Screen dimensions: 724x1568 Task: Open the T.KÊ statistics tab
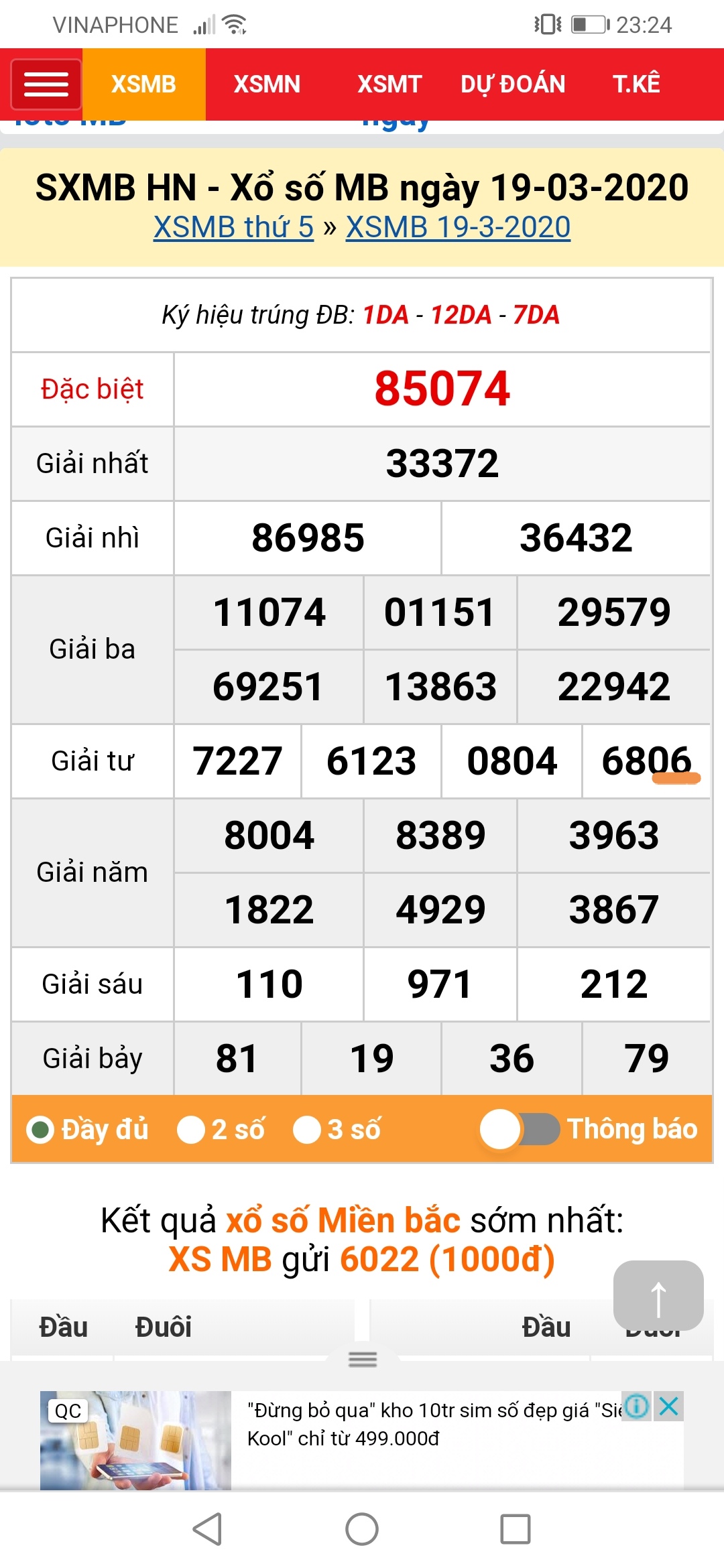636,84
